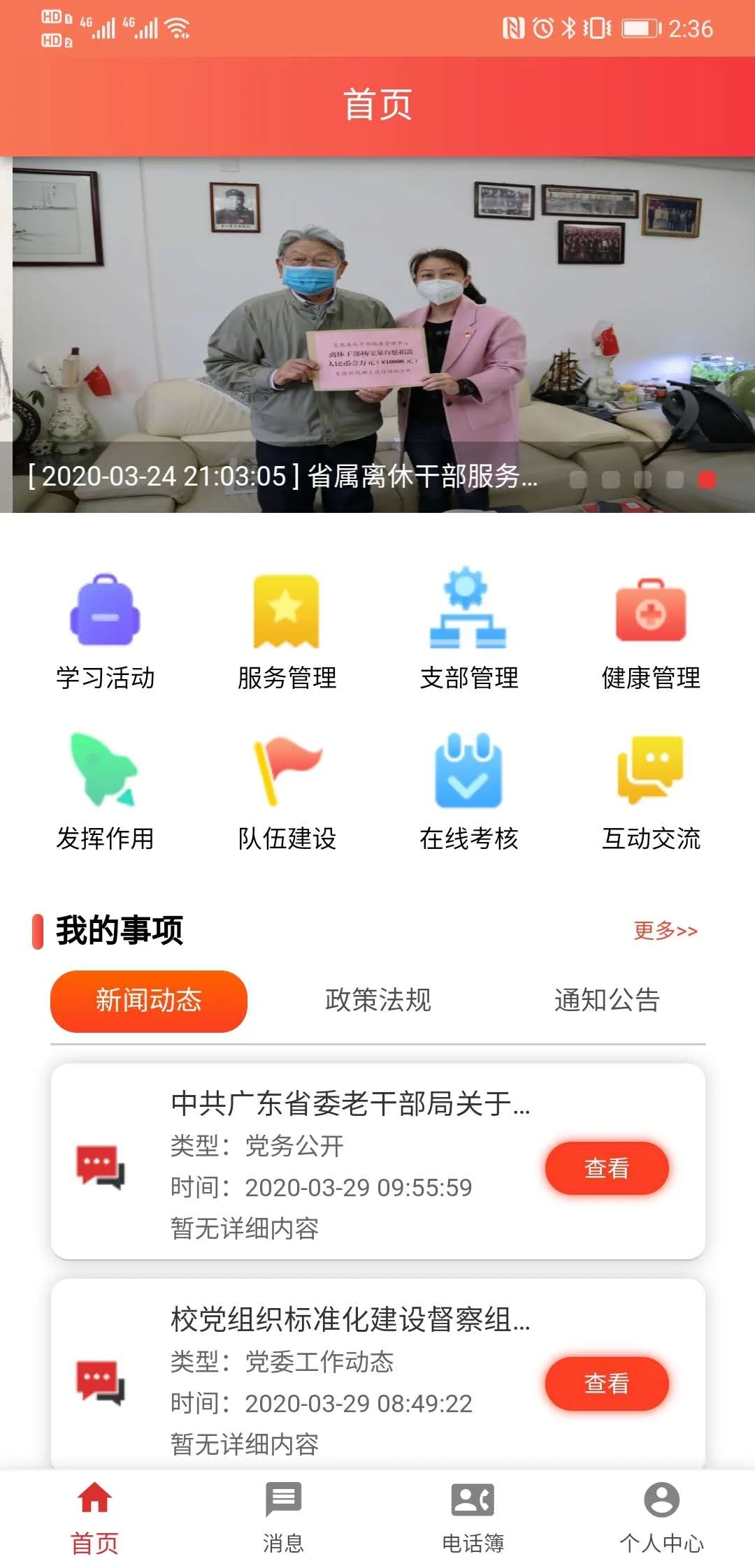This screenshot has width=755, height=1568.
Task: Select the 新闻动态 tab
Action: point(149,1001)
